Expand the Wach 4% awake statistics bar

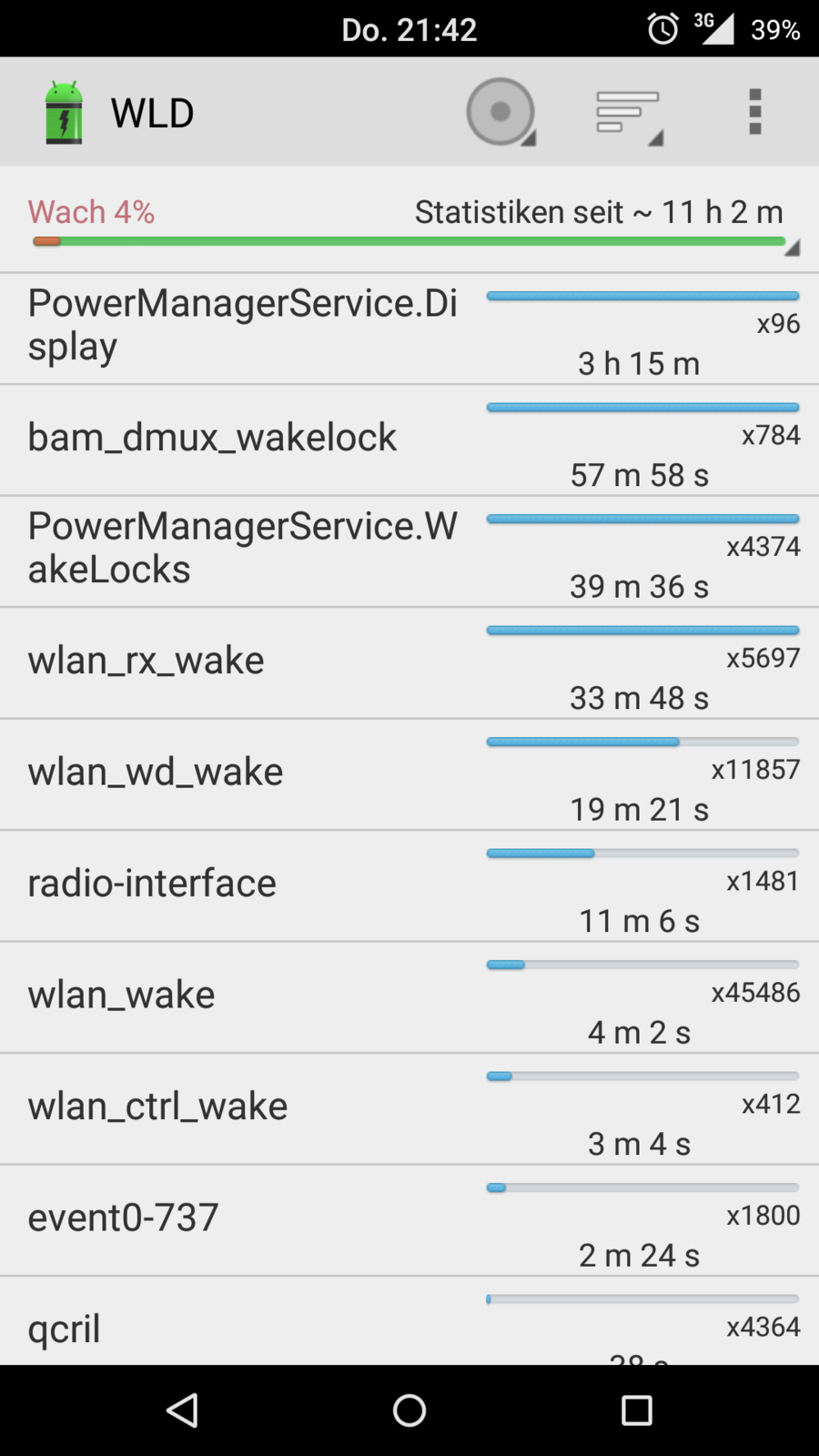(409, 223)
